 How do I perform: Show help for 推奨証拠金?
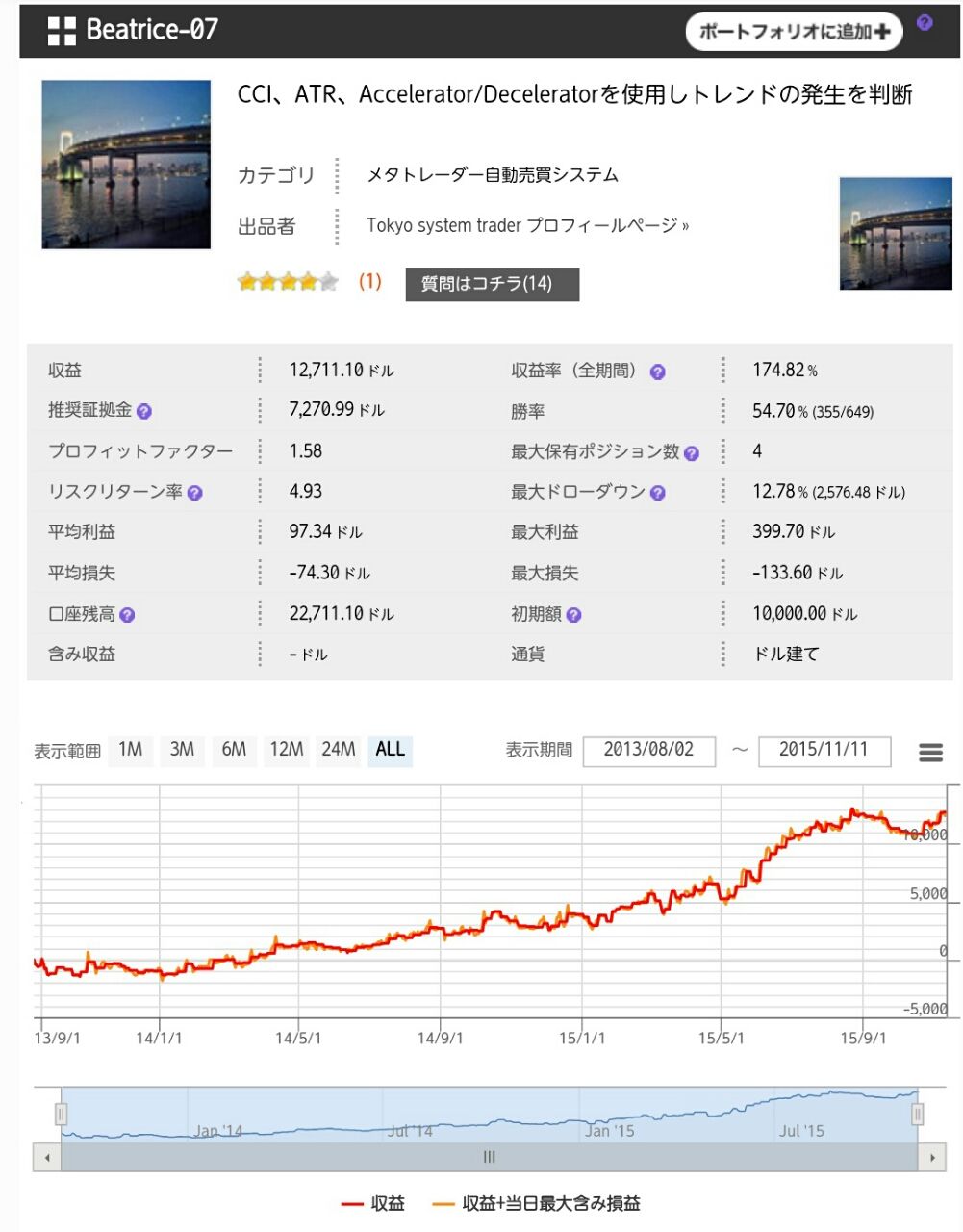click(144, 412)
